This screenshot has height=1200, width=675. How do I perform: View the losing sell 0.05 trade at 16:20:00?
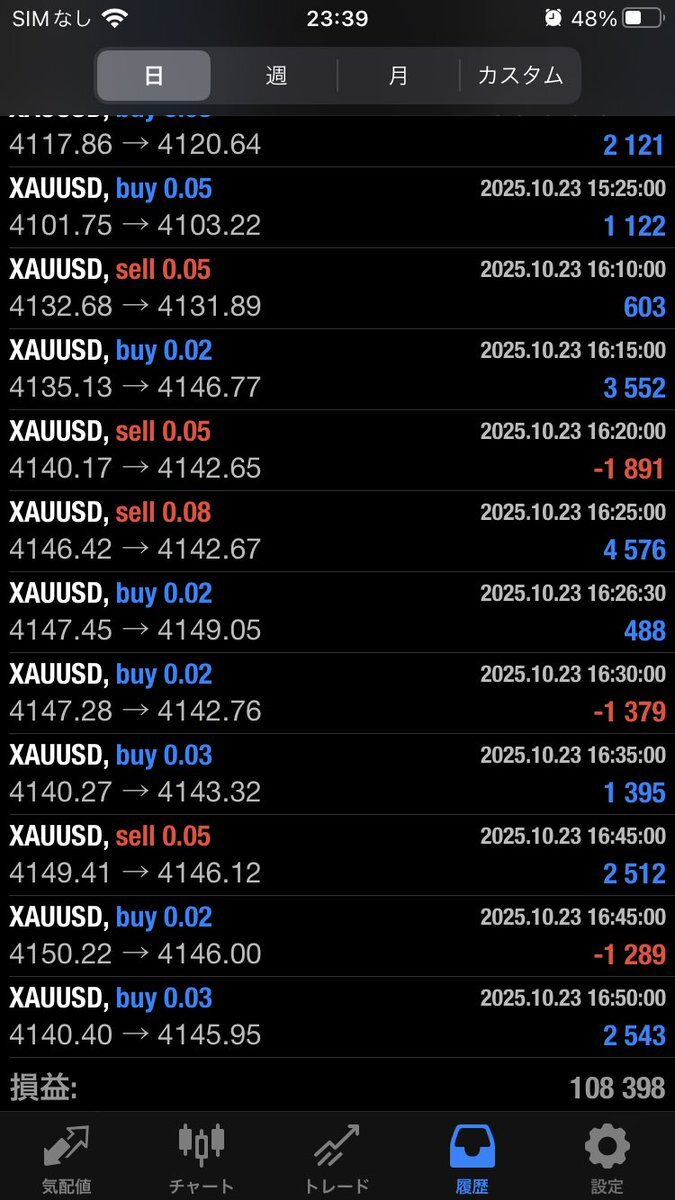click(x=337, y=450)
